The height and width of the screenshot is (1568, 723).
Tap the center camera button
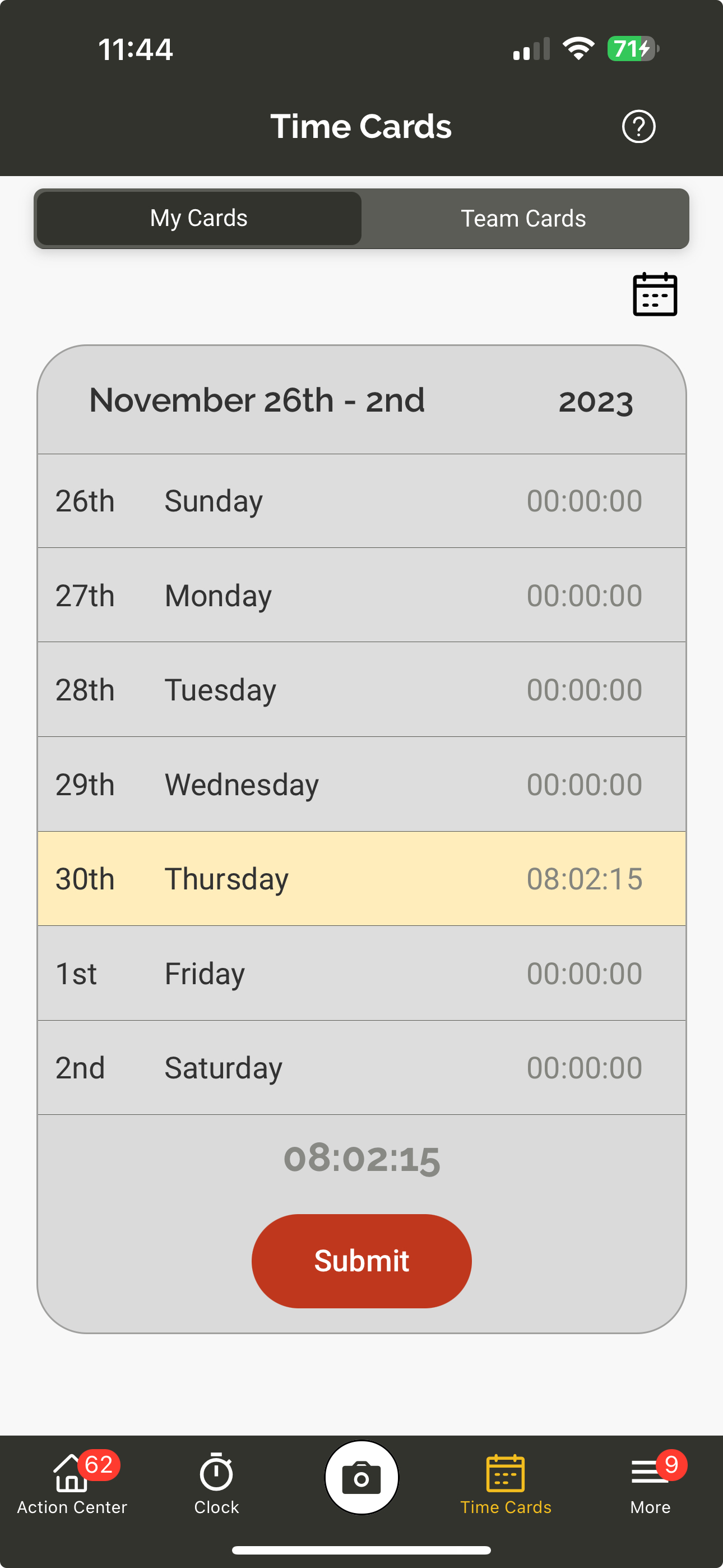pyautogui.click(x=361, y=1477)
